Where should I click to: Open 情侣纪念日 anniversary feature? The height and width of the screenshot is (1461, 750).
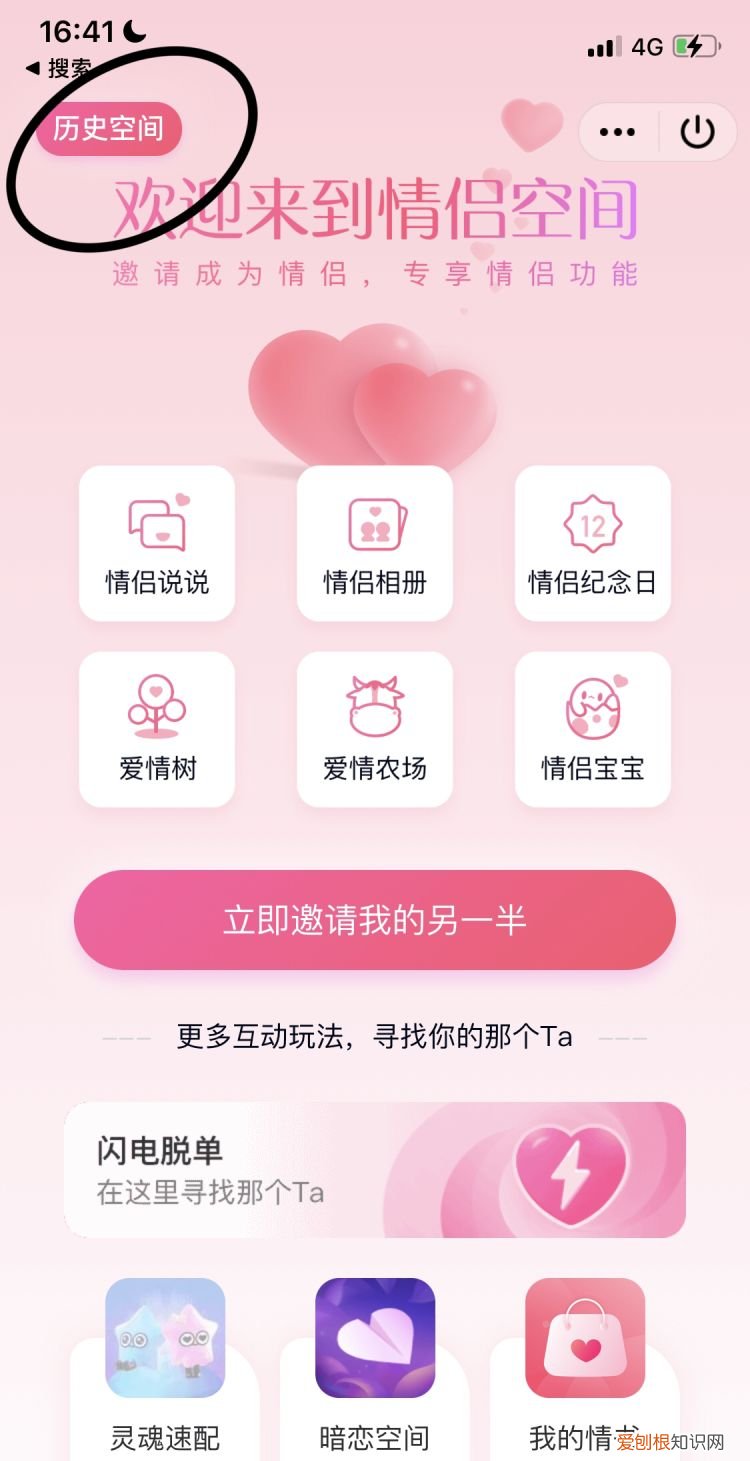coord(591,543)
